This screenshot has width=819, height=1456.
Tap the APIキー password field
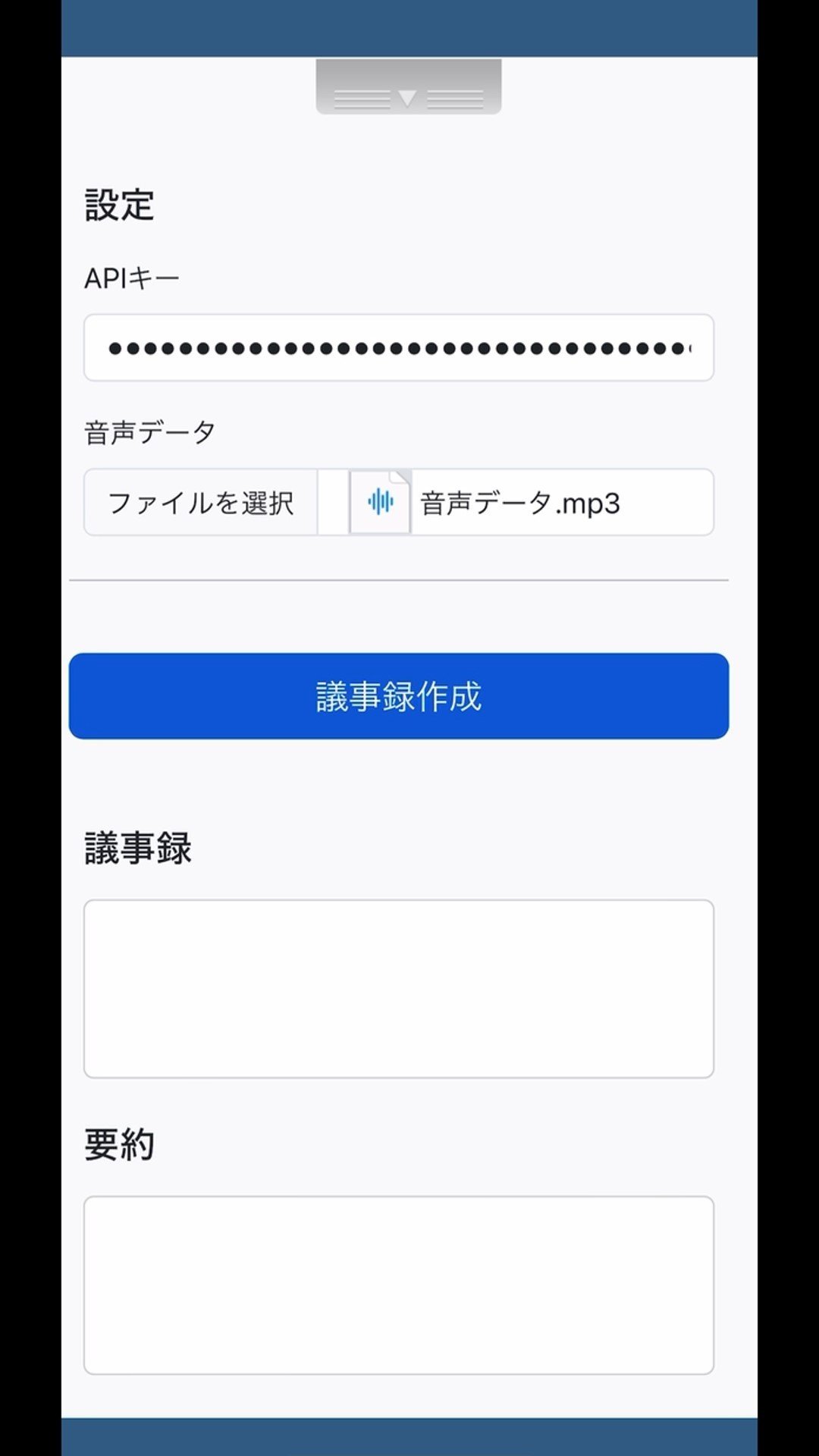(398, 348)
